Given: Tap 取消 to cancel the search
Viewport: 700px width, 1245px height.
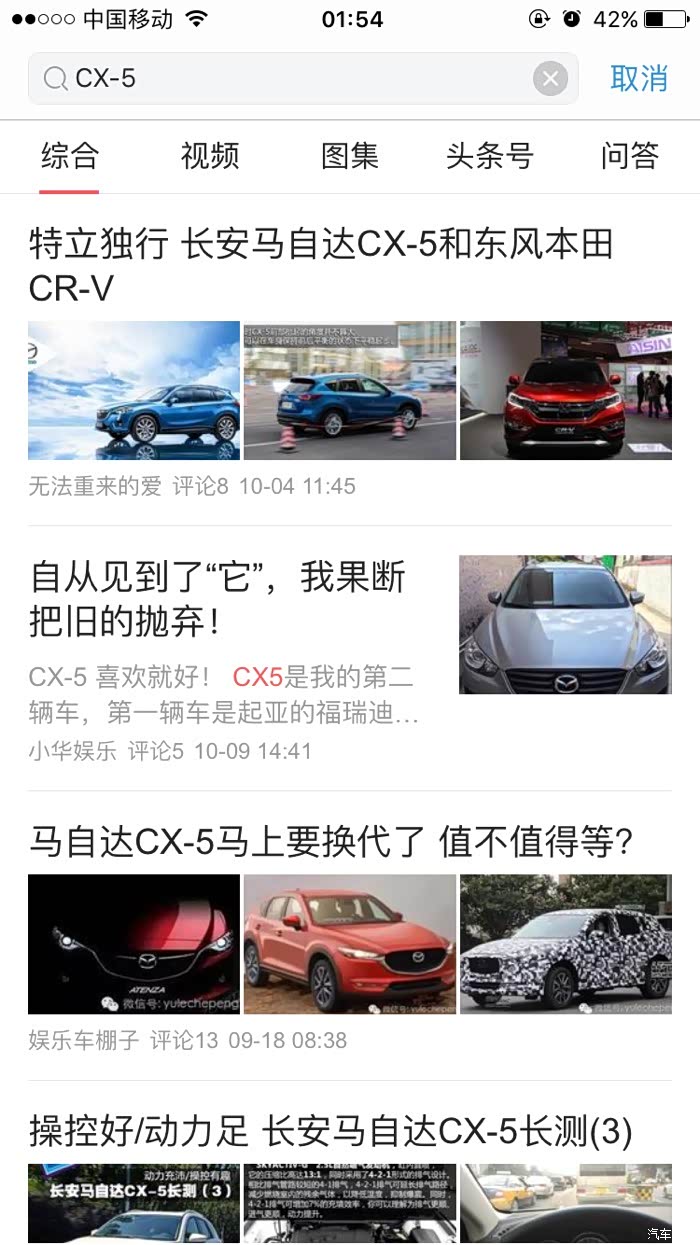Looking at the screenshot, I should (639, 78).
